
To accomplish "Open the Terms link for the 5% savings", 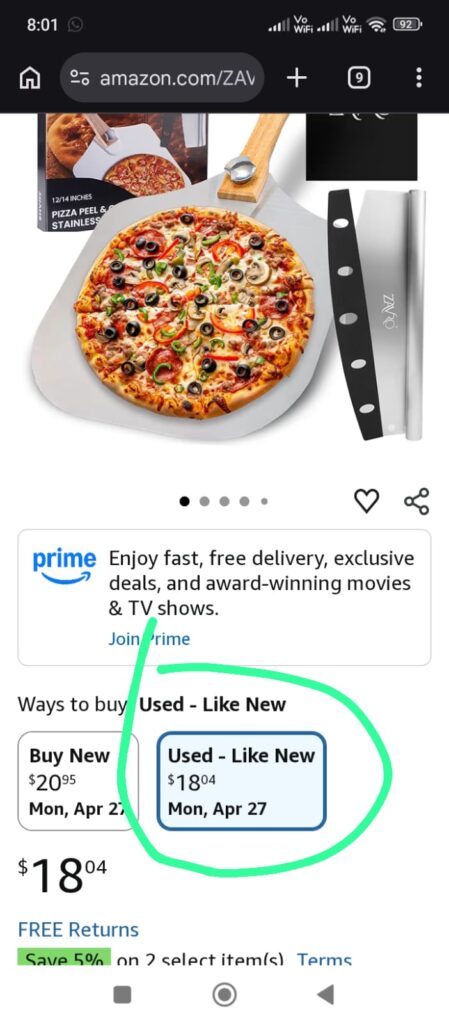I will click(324, 959).
